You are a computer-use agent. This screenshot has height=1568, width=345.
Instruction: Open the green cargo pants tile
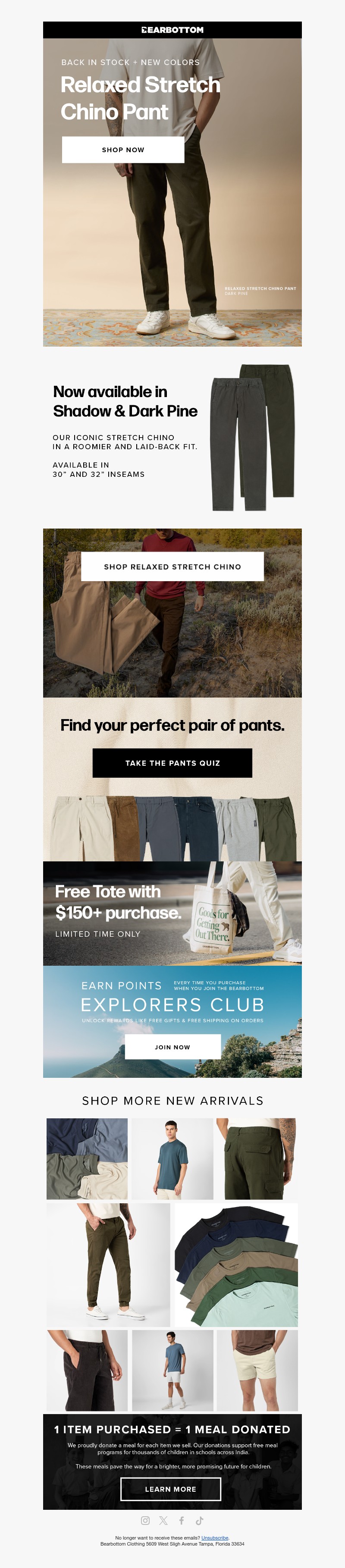[x=257, y=1158]
